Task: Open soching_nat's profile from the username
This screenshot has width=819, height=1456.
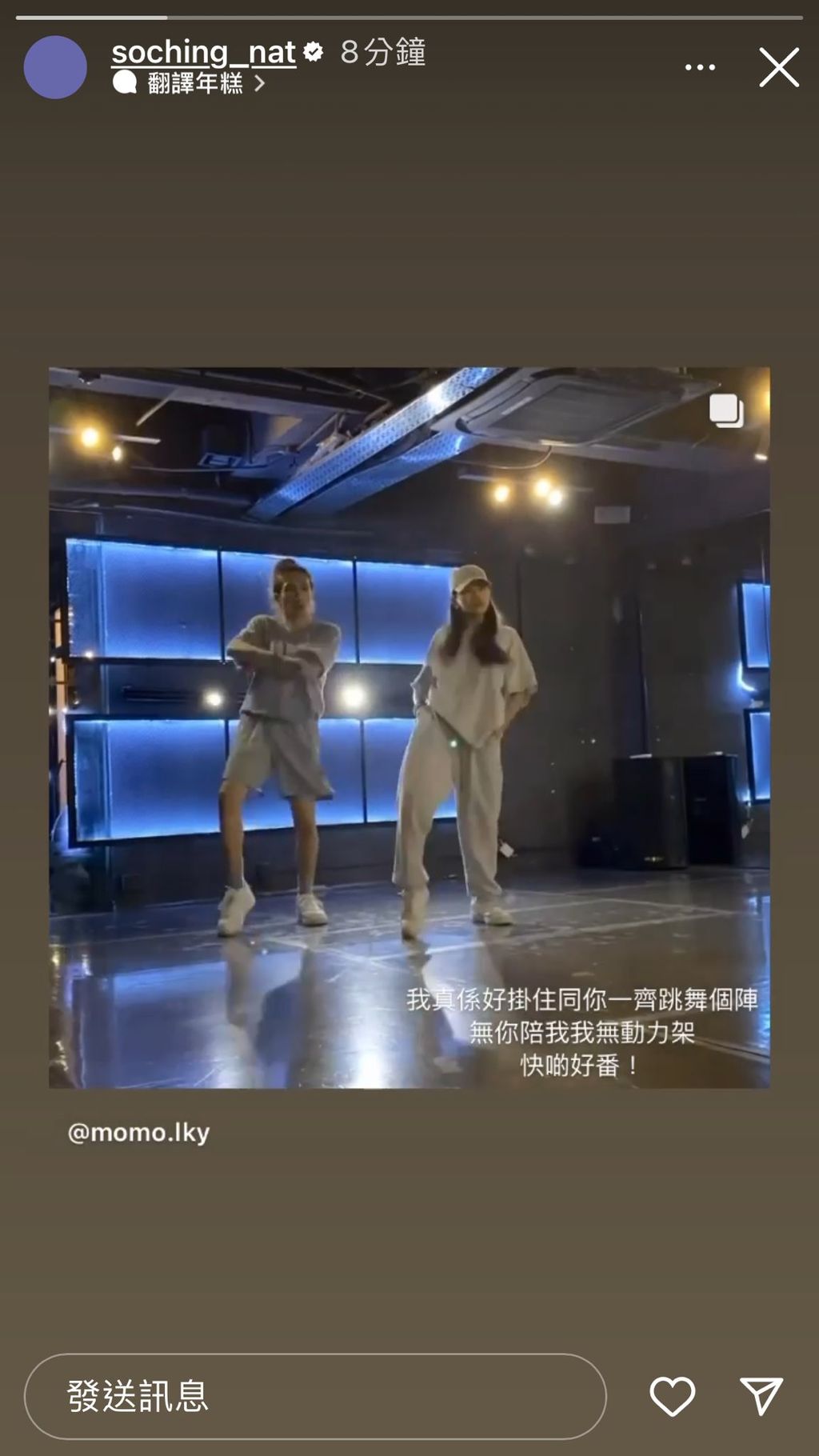Action: [203, 53]
